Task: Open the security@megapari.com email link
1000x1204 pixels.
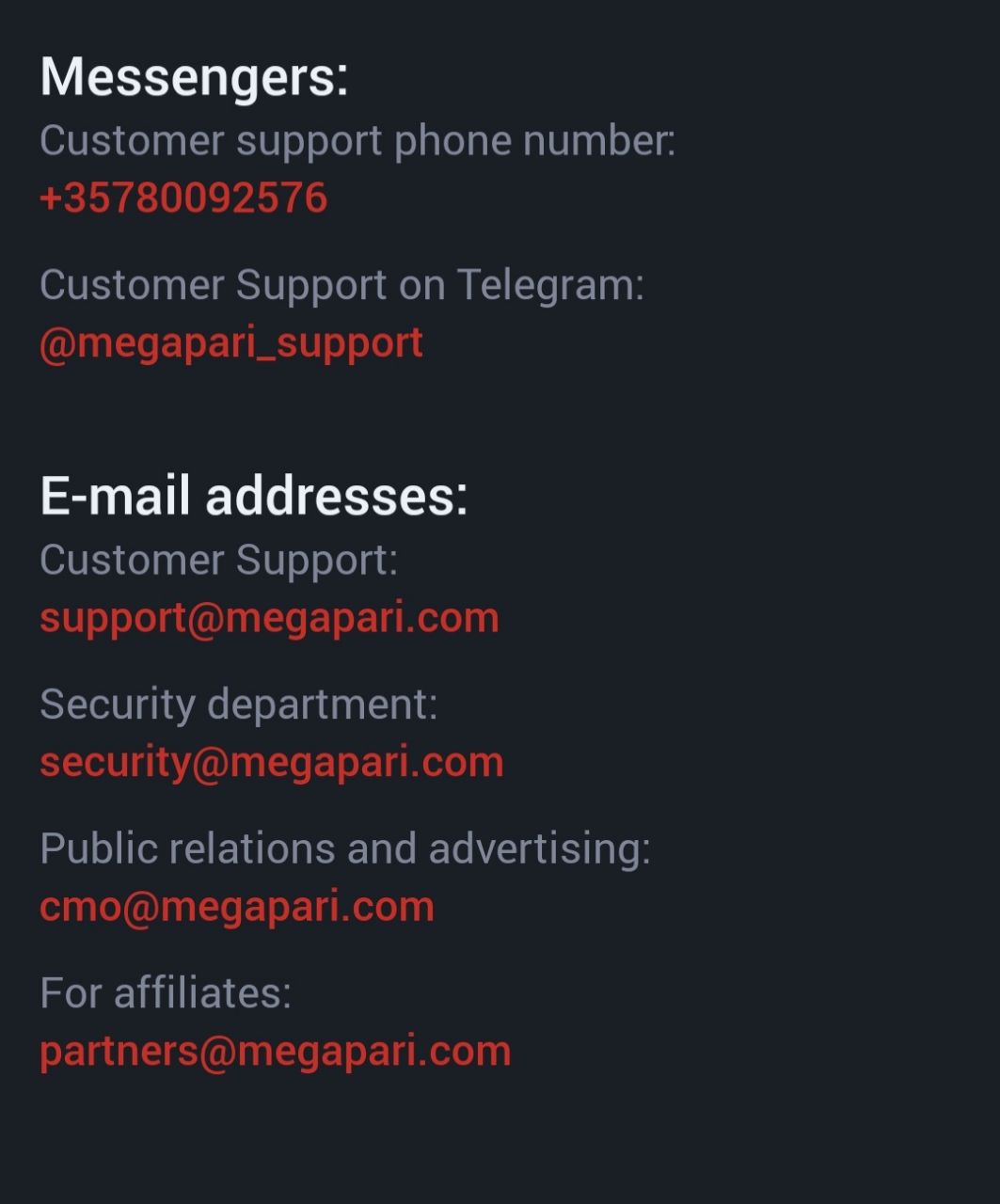Action: click(272, 762)
